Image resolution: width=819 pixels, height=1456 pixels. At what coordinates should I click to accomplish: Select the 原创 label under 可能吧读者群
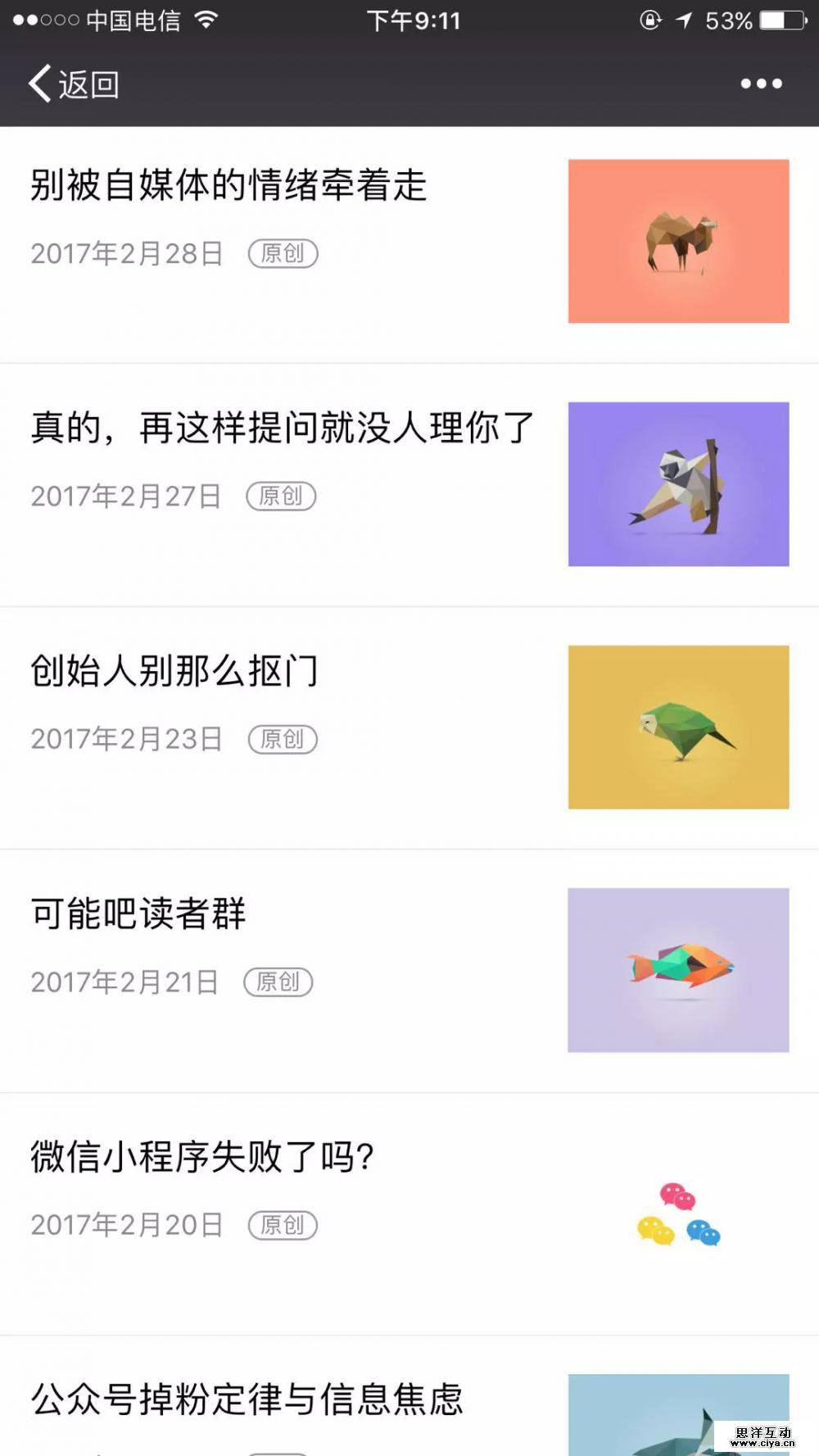(x=278, y=981)
